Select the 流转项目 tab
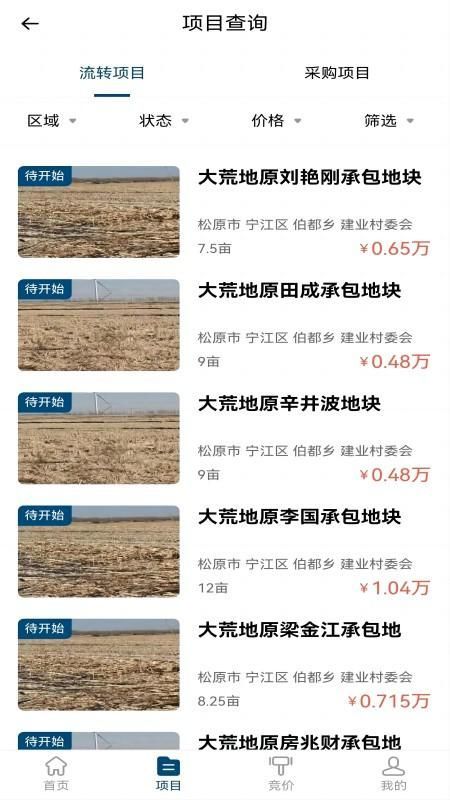 (x=112, y=73)
